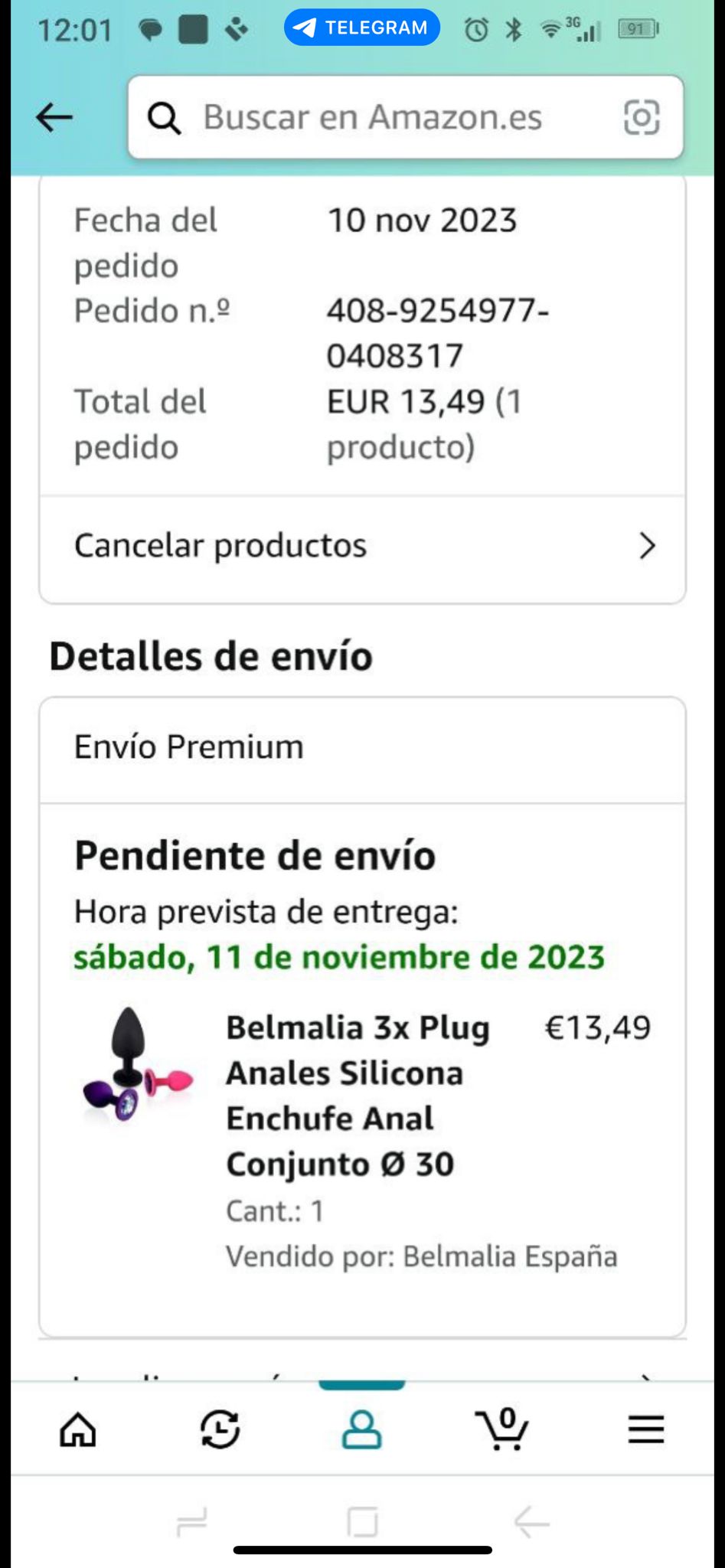Switch to the account profile tab
The width and height of the screenshot is (725, 1568).
[x=361, y=1429]
